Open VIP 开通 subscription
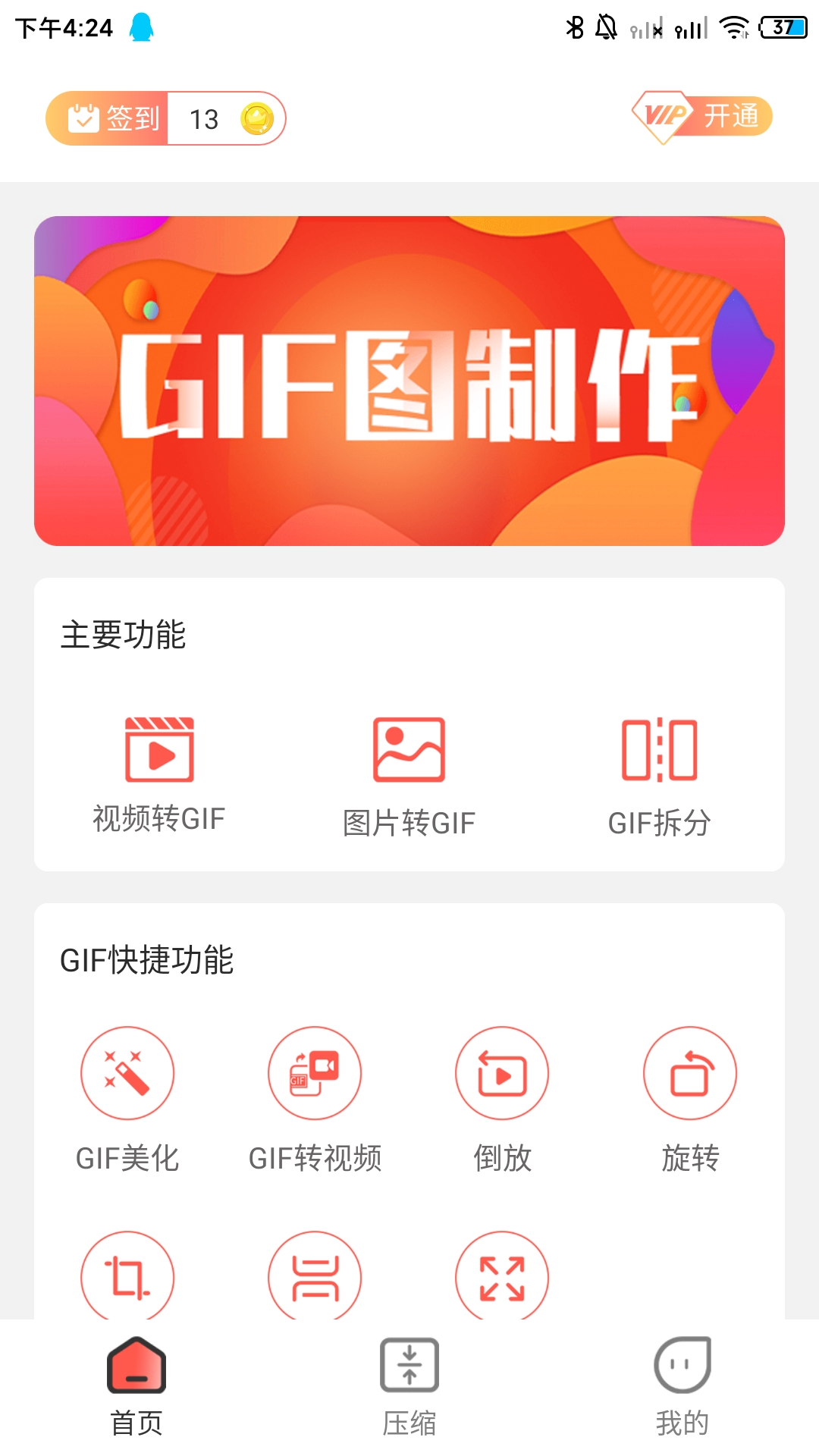Viewport: 819px width, 1456px height. pyautogui.click(x=702, y=117)
